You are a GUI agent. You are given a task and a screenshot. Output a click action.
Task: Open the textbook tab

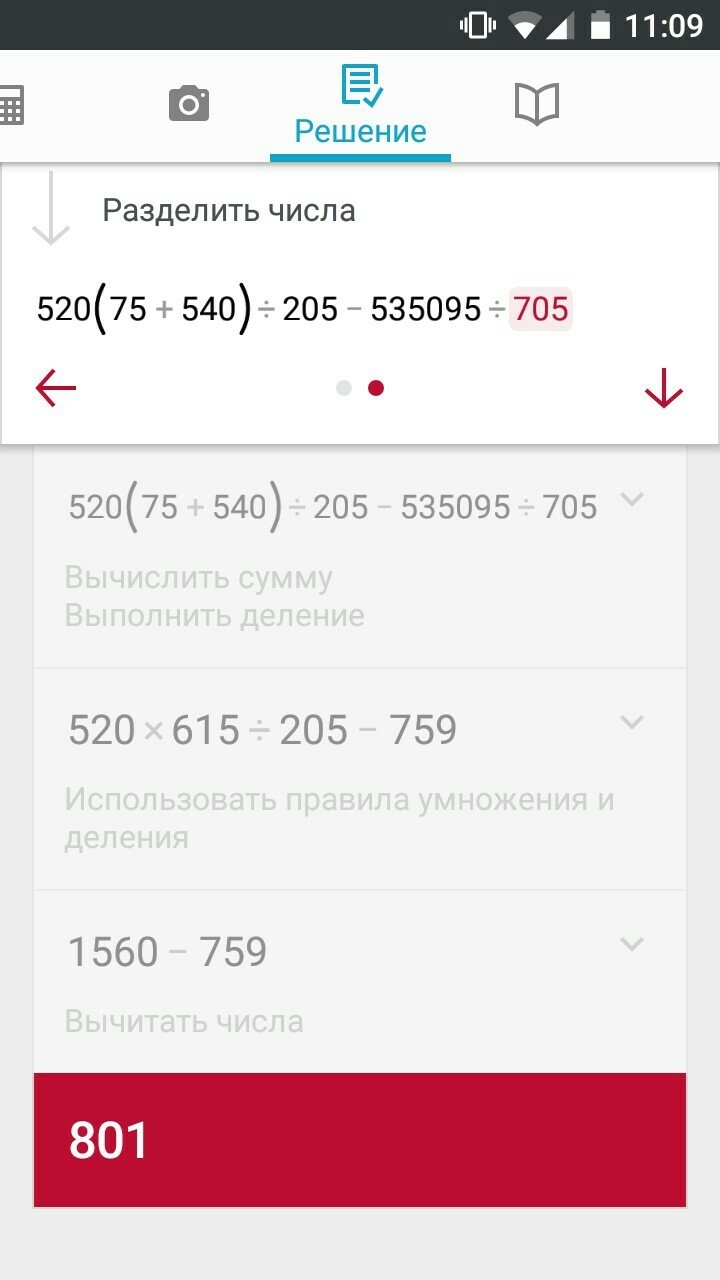click(536, 104)
